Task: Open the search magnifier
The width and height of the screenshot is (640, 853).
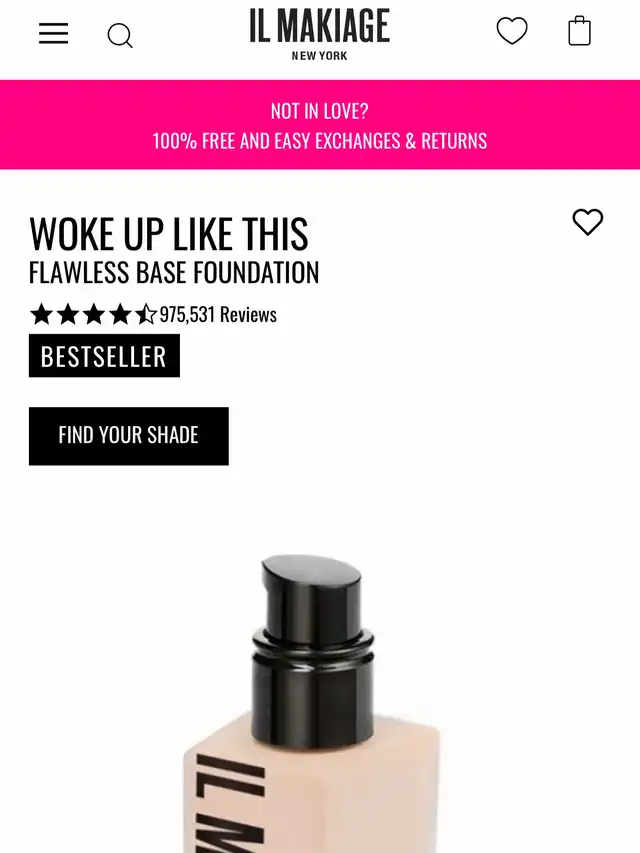Action: click(120, 36)
